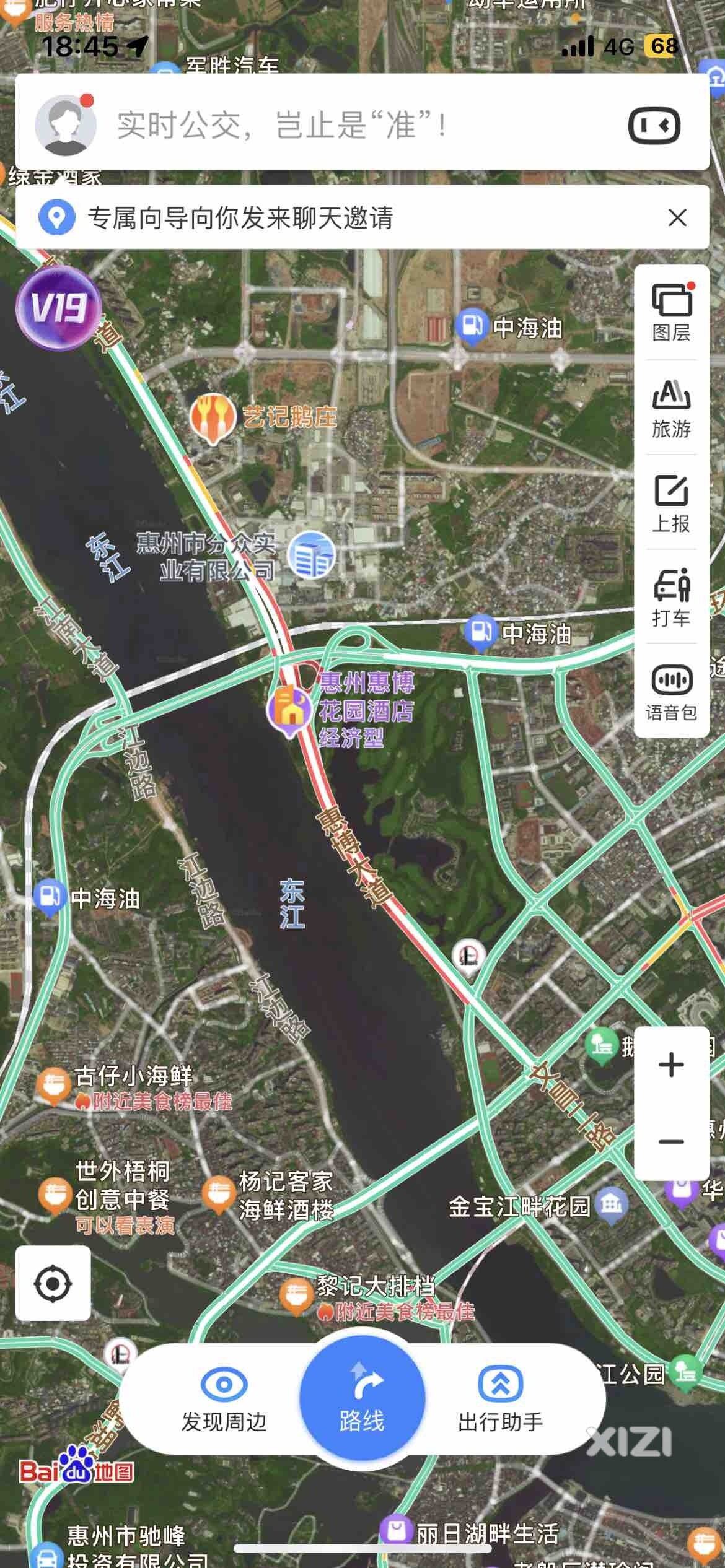Open the voice assistant icon in search bar
The height and width of the screenshot is (1568, 725).
point(654,126)
